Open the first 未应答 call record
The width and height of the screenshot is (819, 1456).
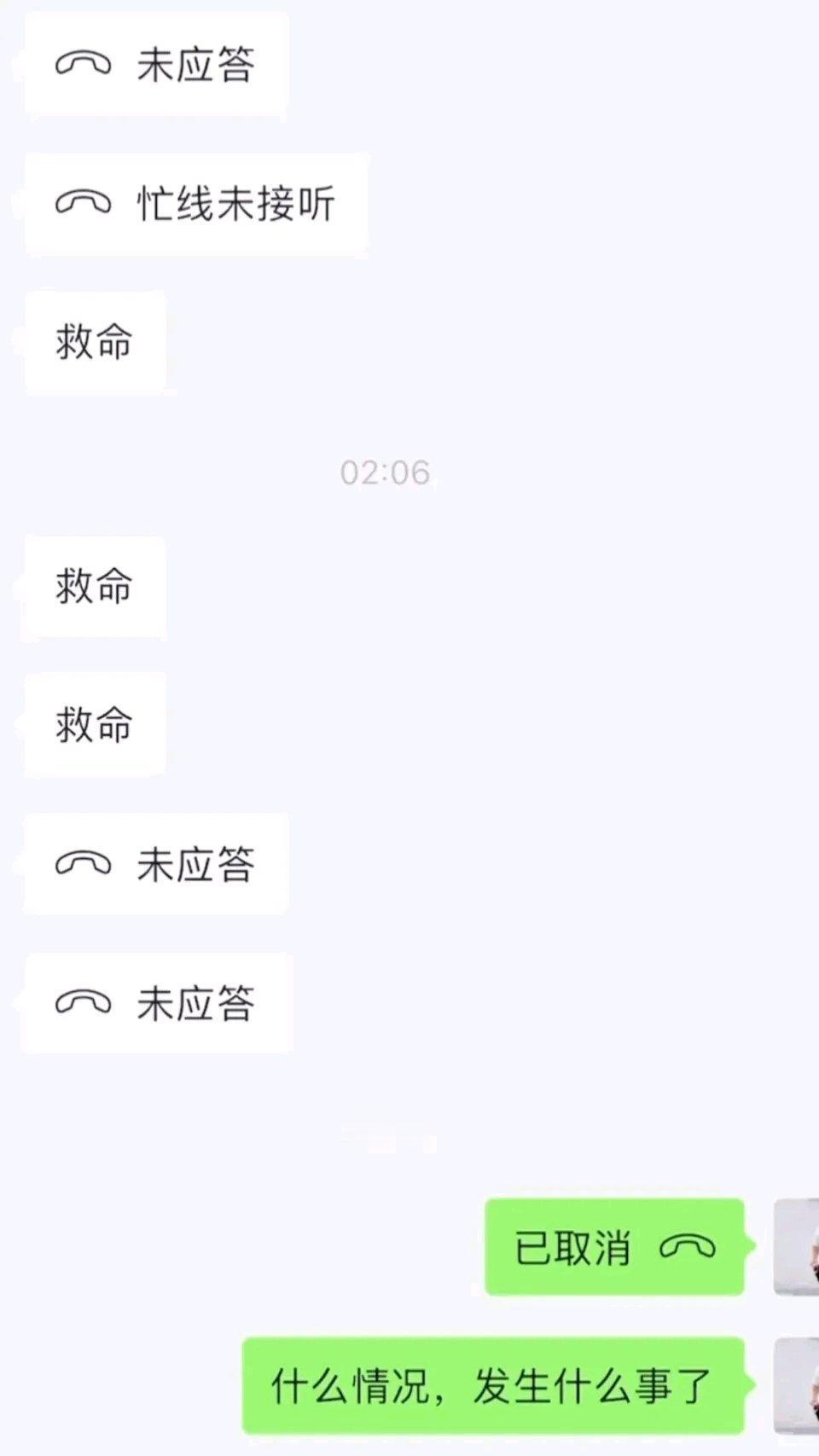pos(156,64)
